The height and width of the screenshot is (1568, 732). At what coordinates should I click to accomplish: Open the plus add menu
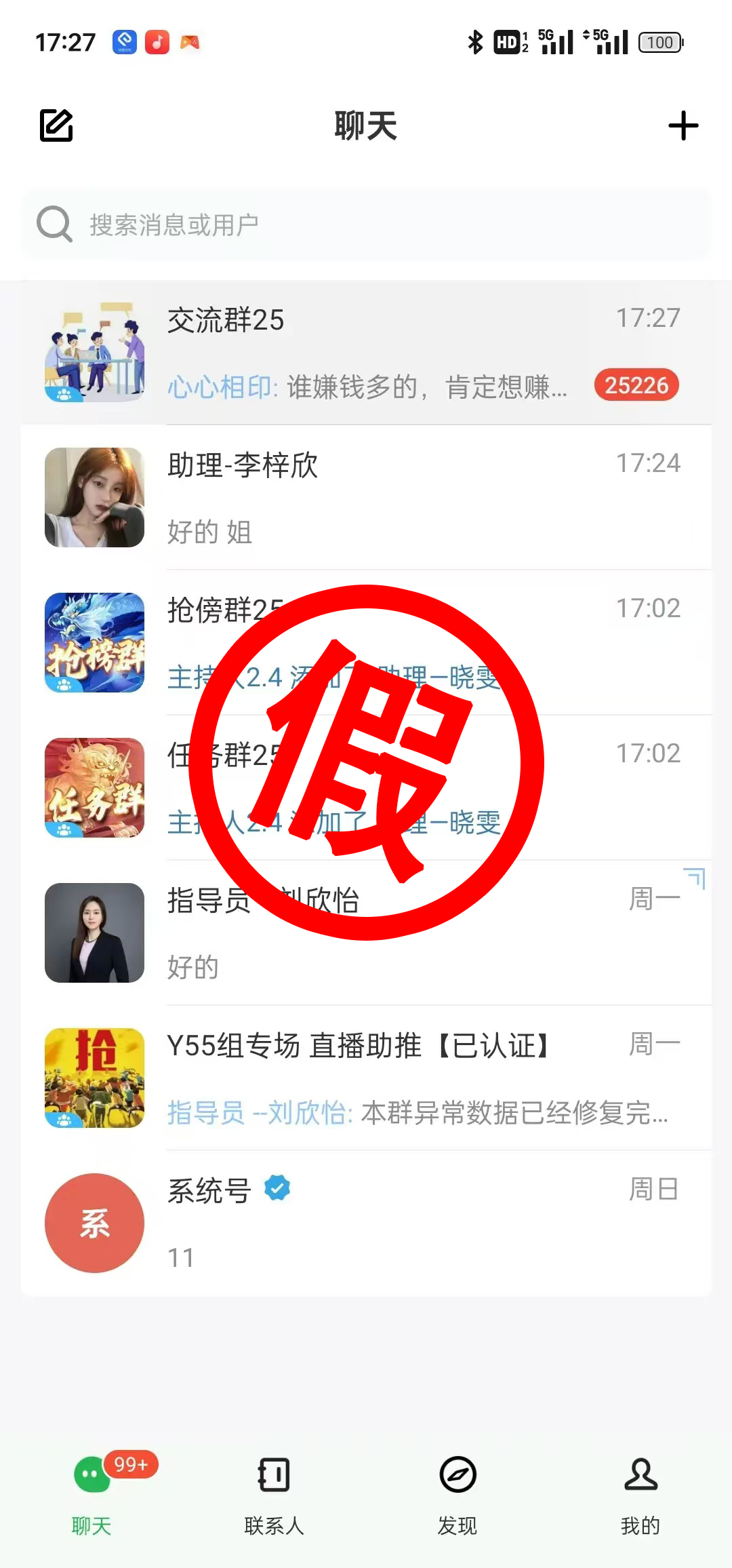(x=683, y=126)
